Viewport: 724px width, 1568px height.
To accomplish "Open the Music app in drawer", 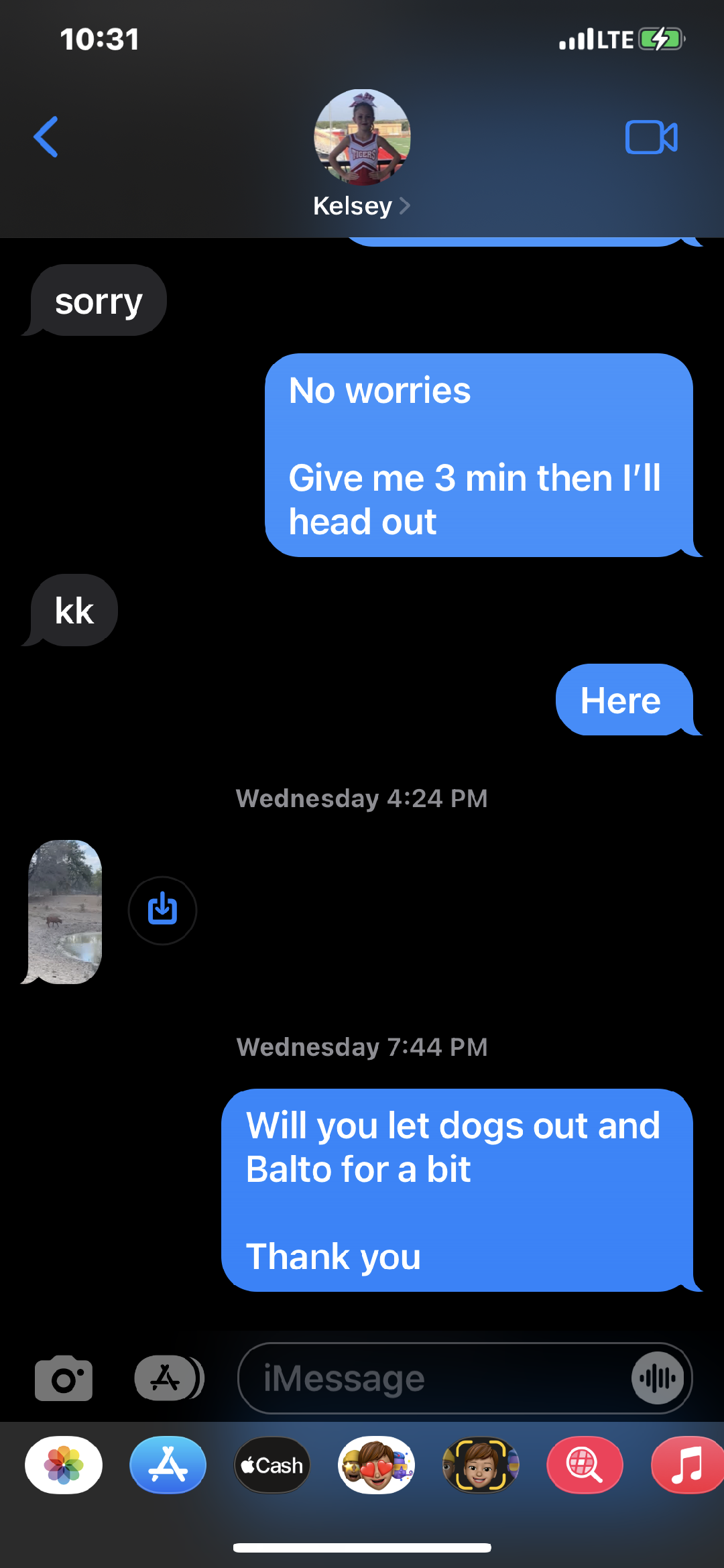I will point(687,1465).
